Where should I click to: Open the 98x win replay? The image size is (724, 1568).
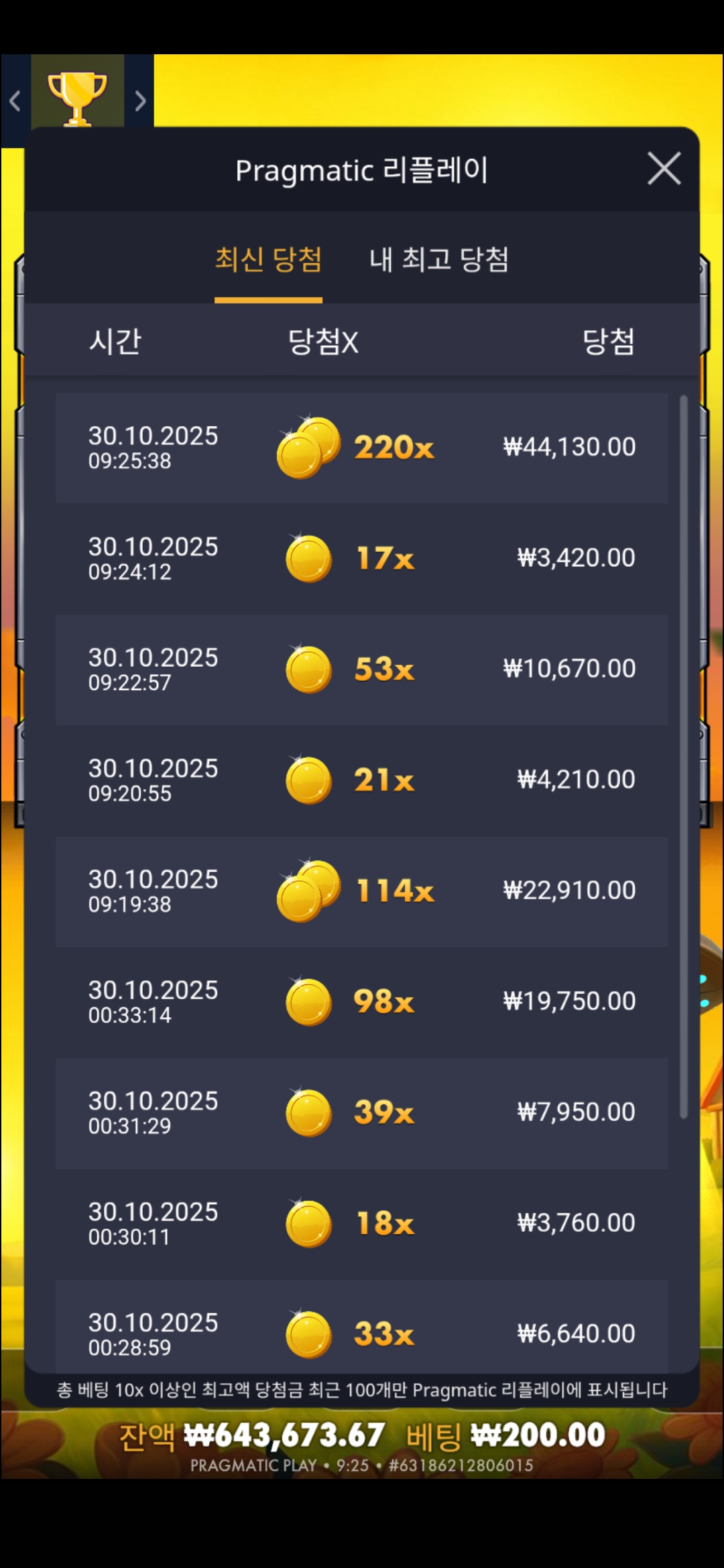(x=361, y=1002)
